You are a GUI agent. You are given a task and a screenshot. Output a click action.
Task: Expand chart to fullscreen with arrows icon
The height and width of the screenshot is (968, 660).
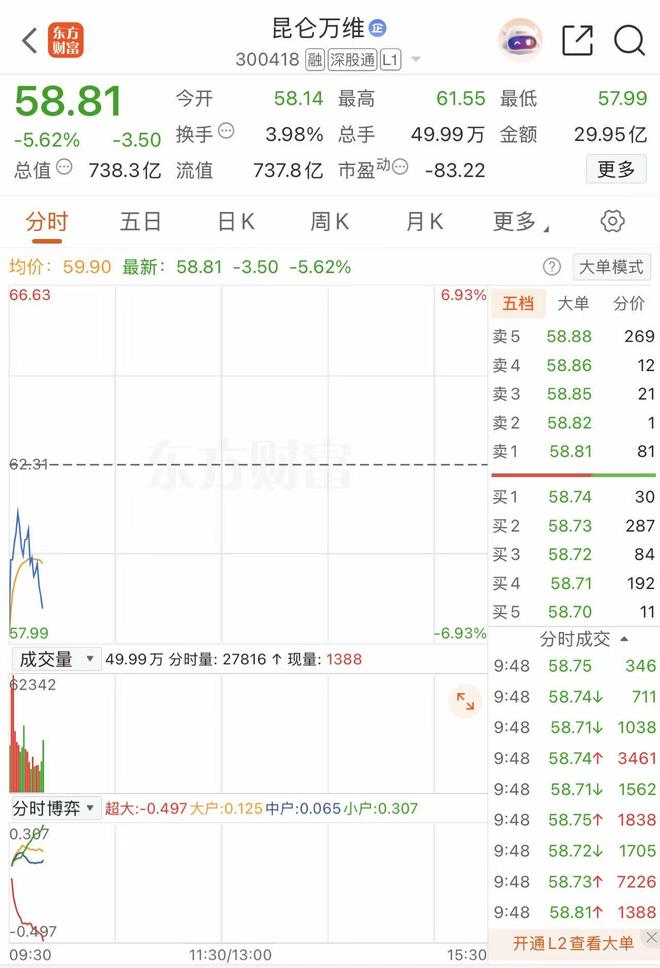click(465, 701)
